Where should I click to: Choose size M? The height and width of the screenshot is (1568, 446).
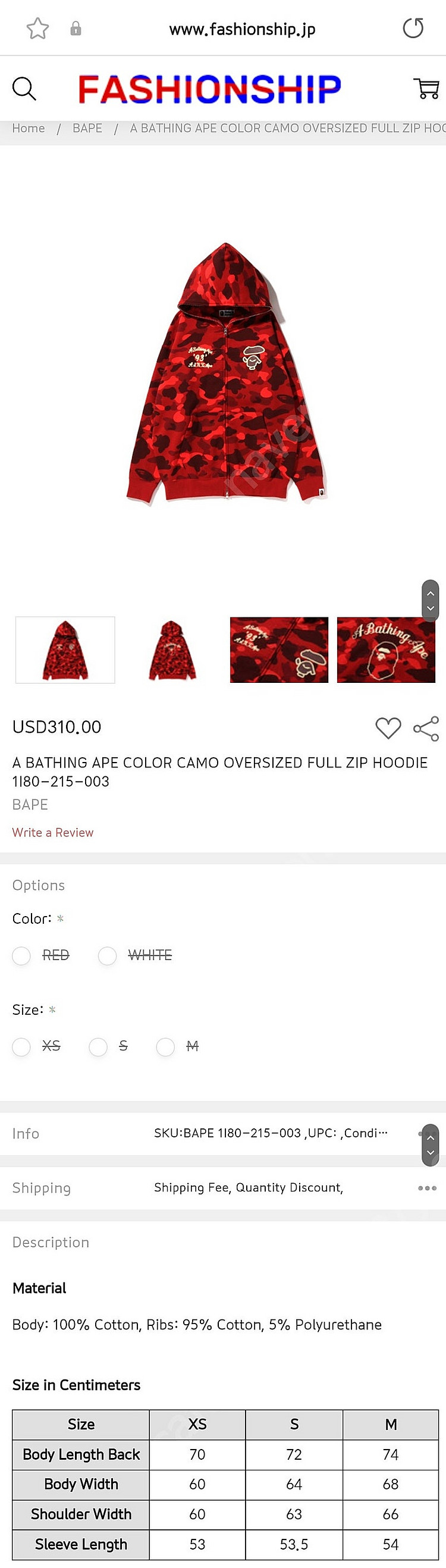tap(165, 1047)
